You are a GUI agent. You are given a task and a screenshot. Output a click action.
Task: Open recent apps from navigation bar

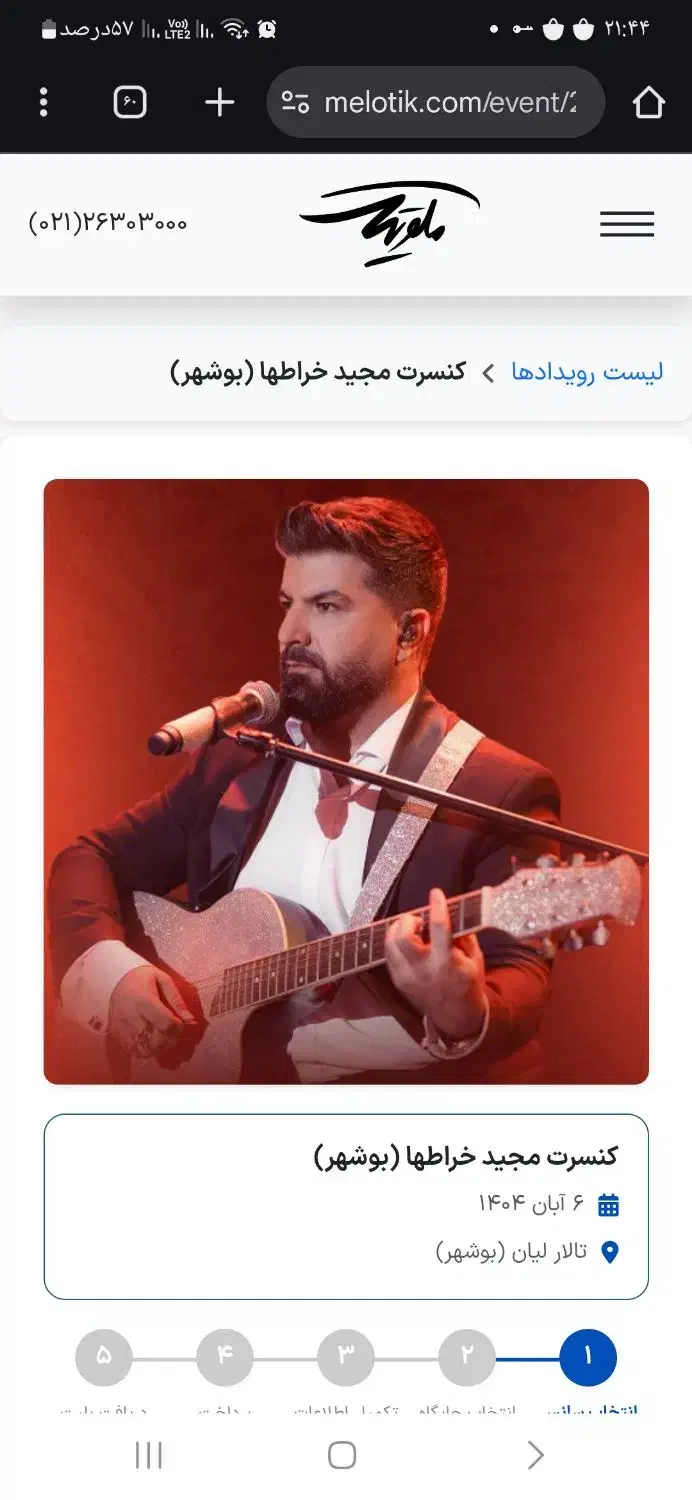point(149,1455)
